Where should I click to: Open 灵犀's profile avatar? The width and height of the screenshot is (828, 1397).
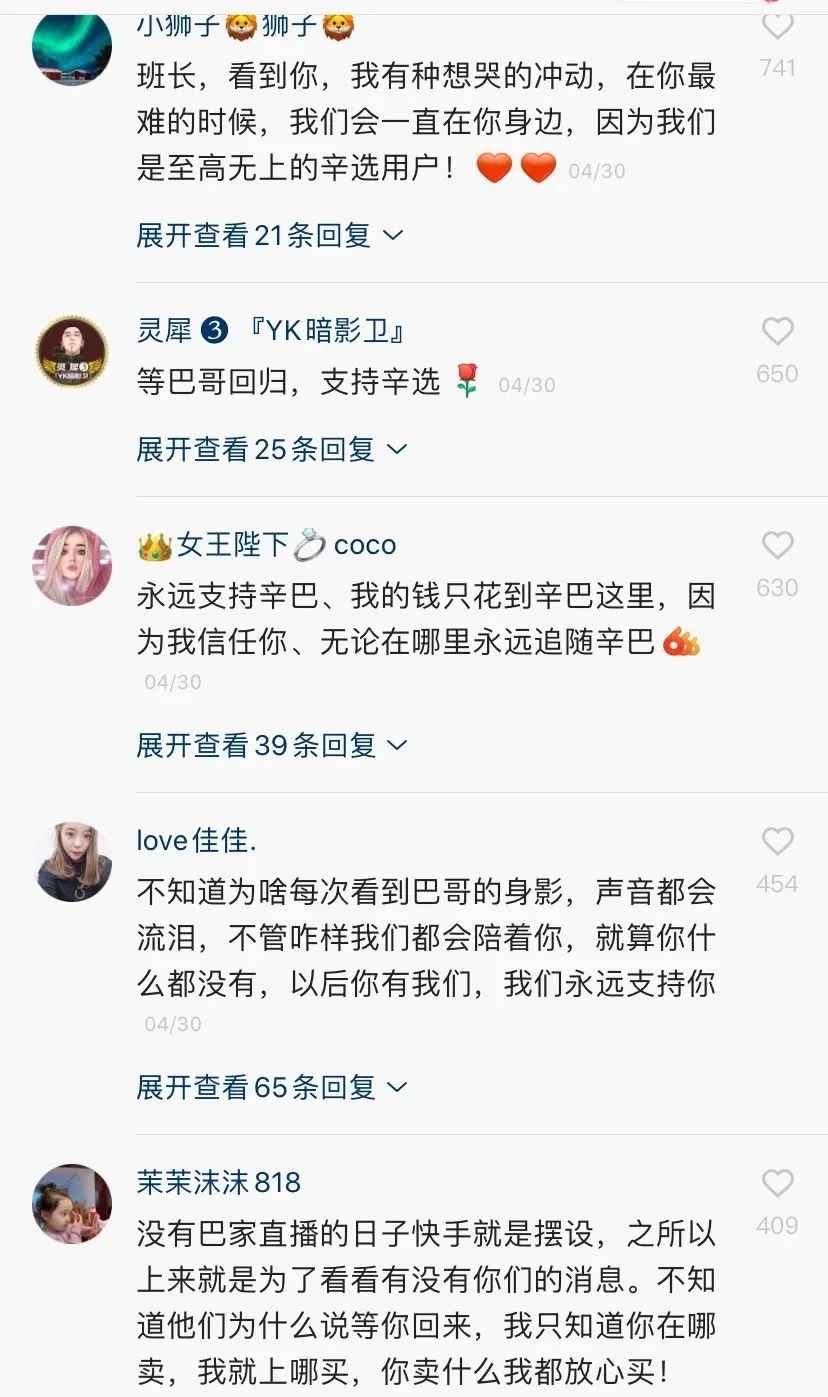click(x=72, y=352)
